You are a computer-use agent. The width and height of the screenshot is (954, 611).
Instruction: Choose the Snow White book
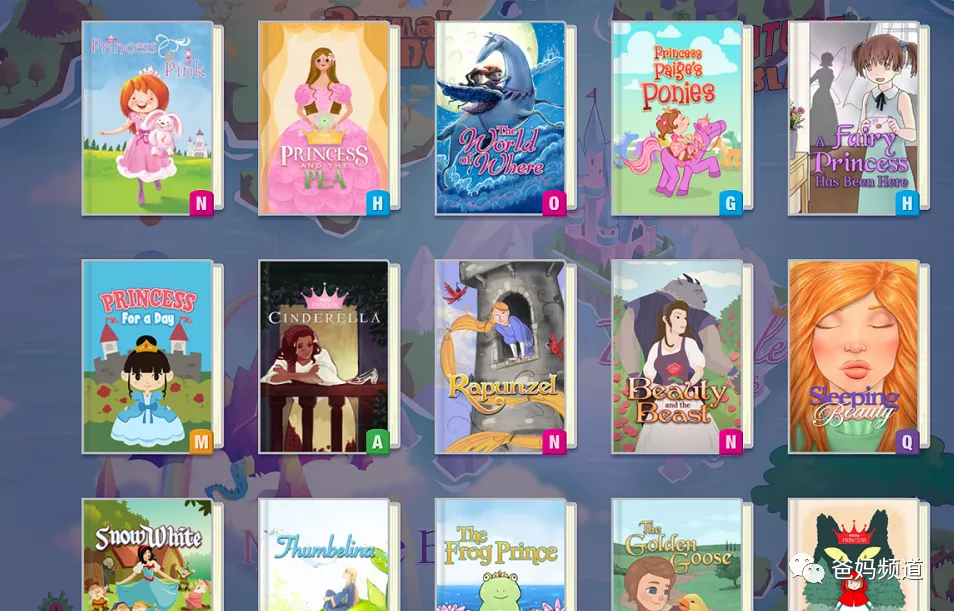coord(148,556)
